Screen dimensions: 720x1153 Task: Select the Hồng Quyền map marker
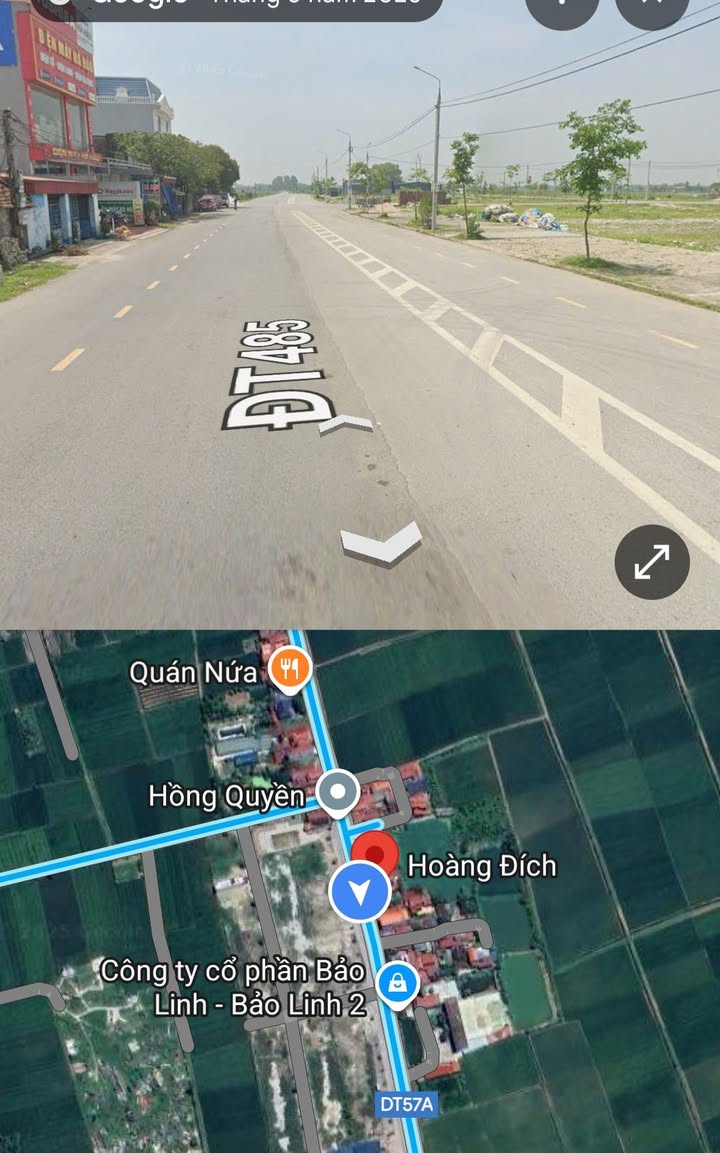[338, 793]
